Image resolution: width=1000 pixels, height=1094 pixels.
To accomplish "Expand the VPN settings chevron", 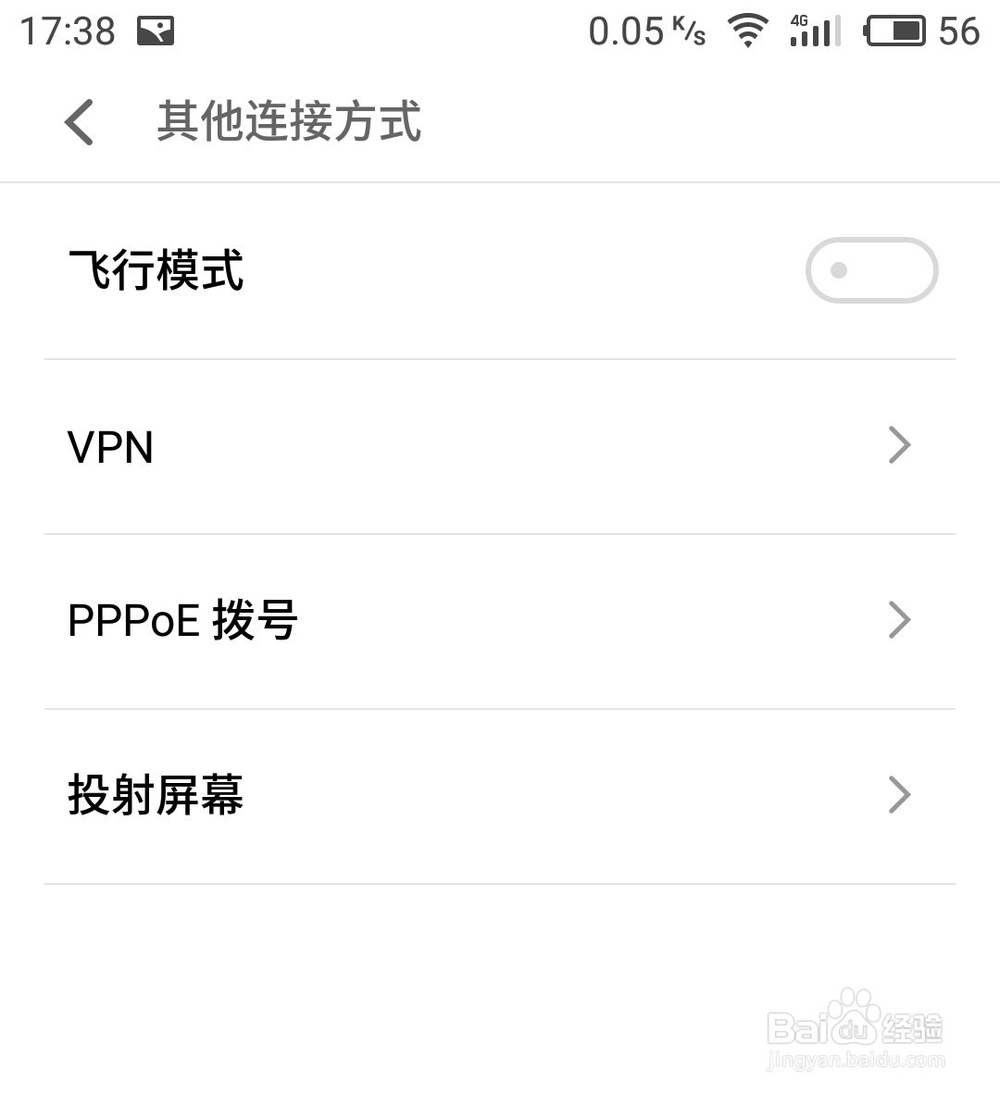I will [898, 445].
